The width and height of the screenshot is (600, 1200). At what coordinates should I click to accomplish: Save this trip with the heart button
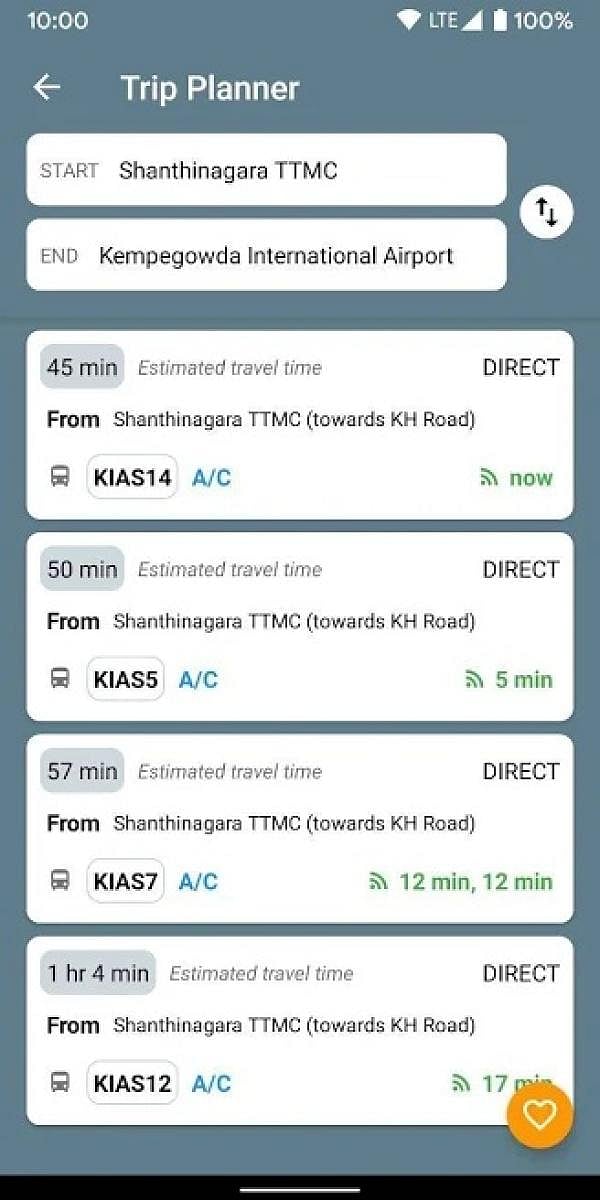pyautogui.click(x=539, y=1114)
